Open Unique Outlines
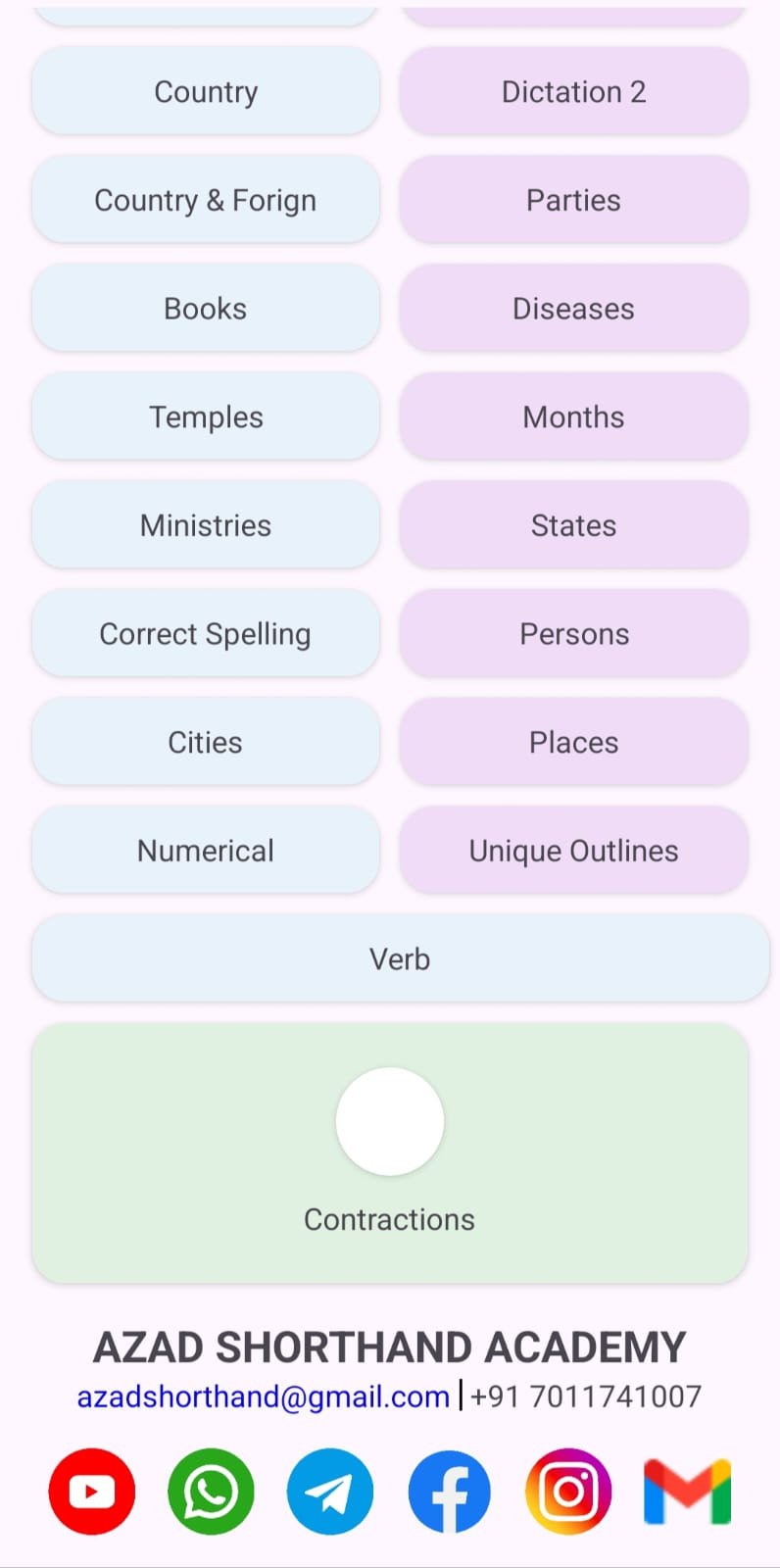This screenshot has height=1568, width=780. tap(573, 851)
